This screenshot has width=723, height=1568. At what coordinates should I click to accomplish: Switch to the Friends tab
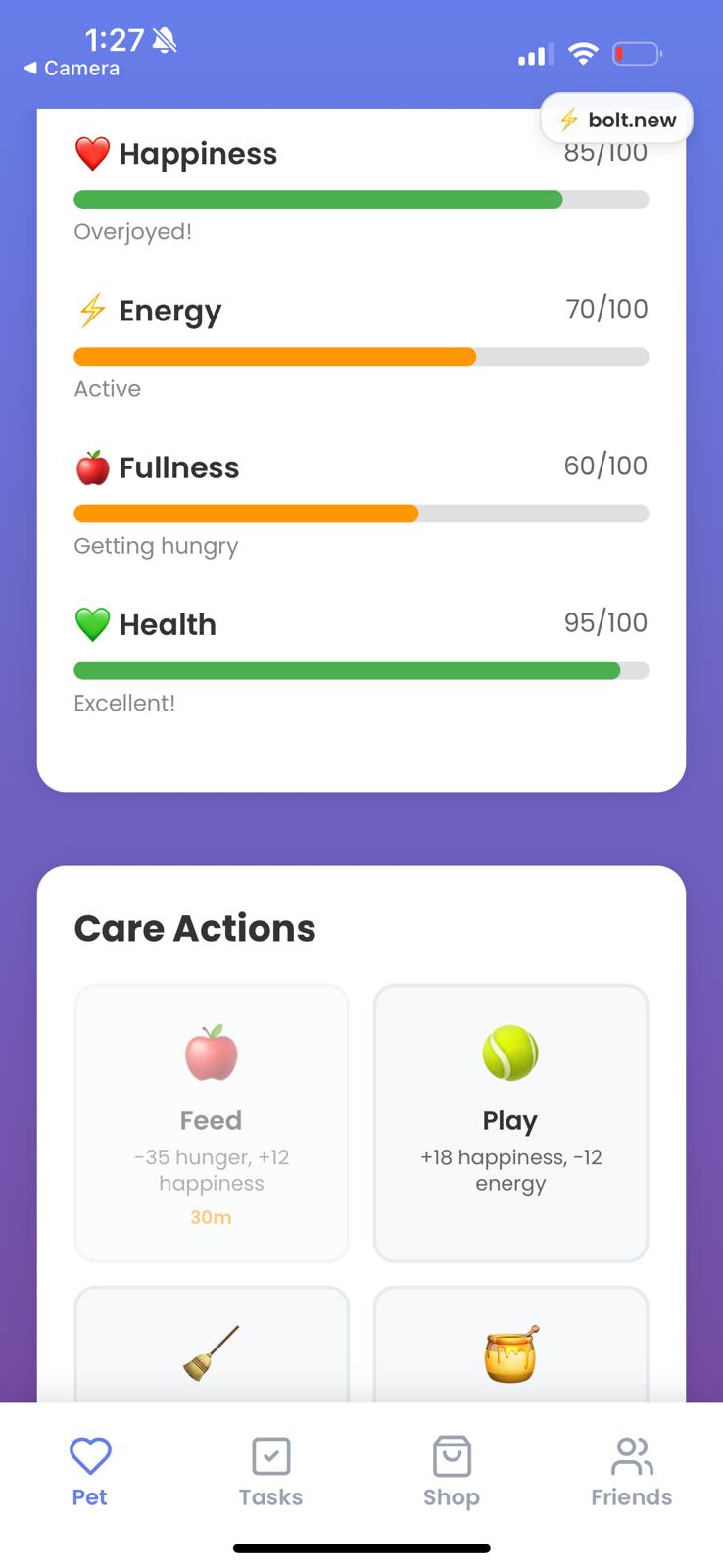(631, 1470)
